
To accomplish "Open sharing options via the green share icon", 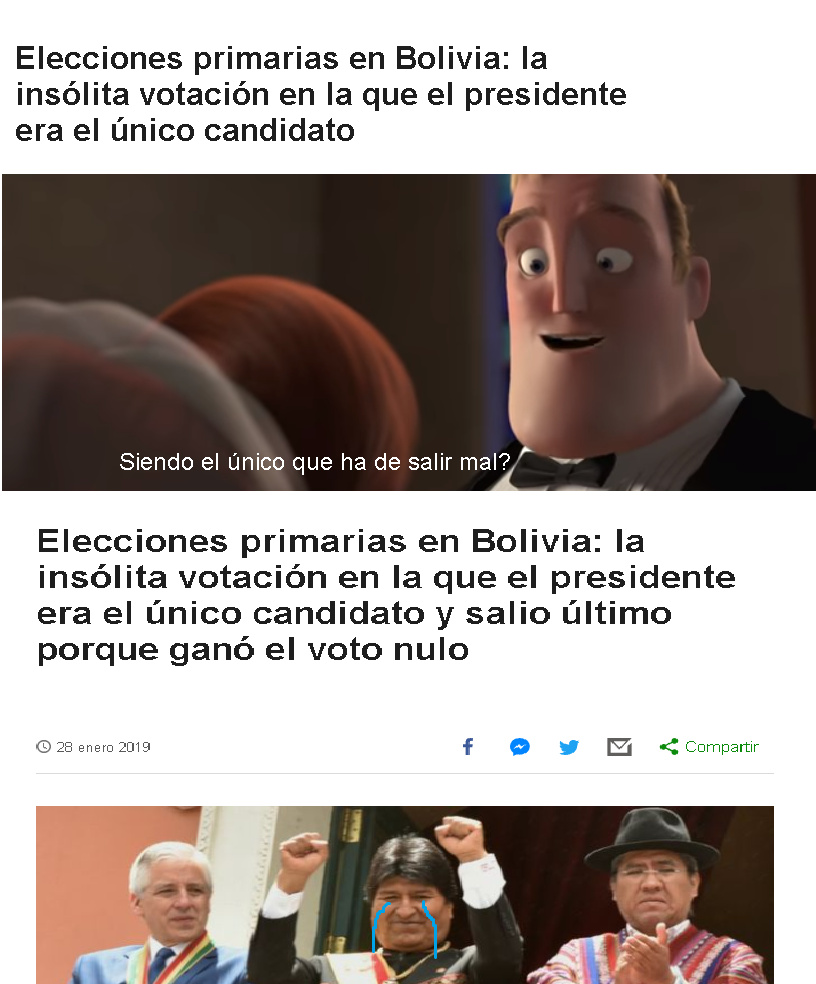I will [x=671, y=746].
